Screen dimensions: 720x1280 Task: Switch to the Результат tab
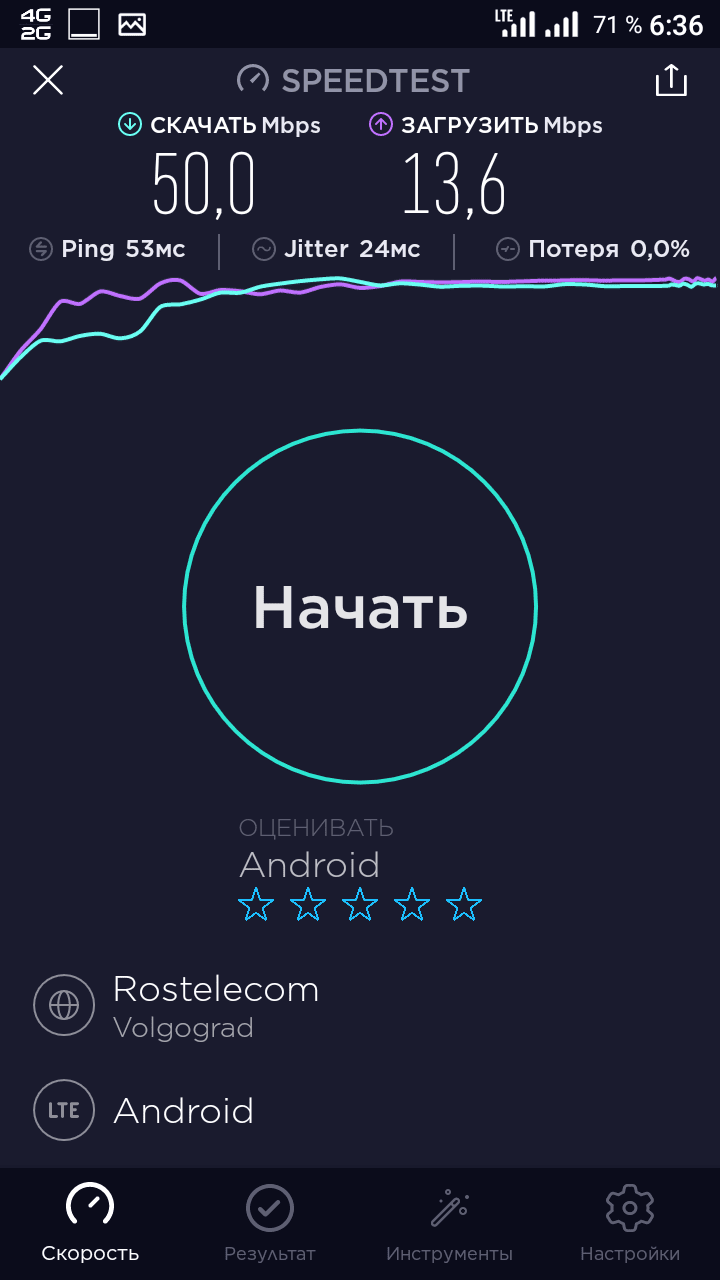[270, 1224]
